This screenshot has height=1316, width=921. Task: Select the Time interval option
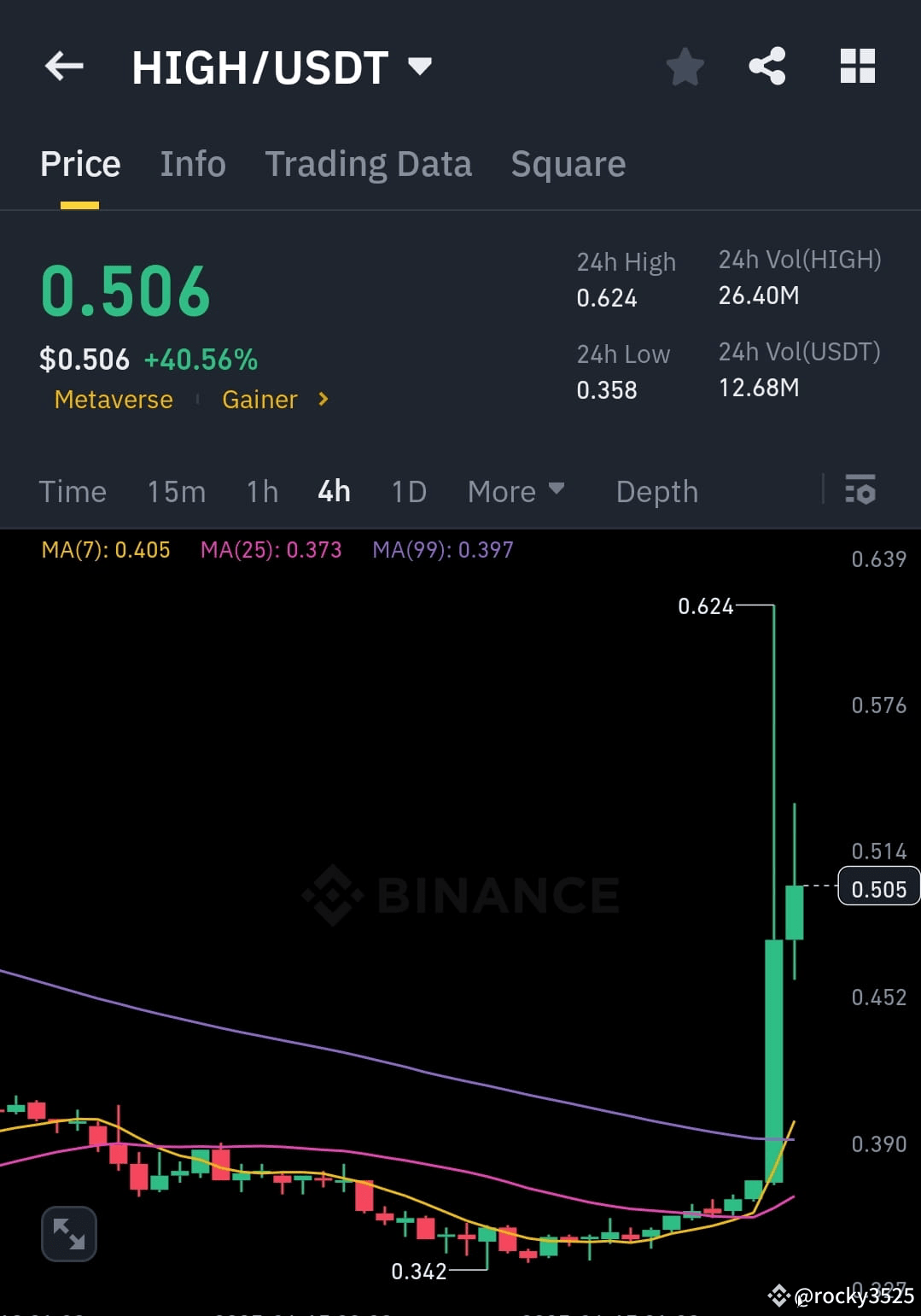pyautogui.click(x=73, y=491)
